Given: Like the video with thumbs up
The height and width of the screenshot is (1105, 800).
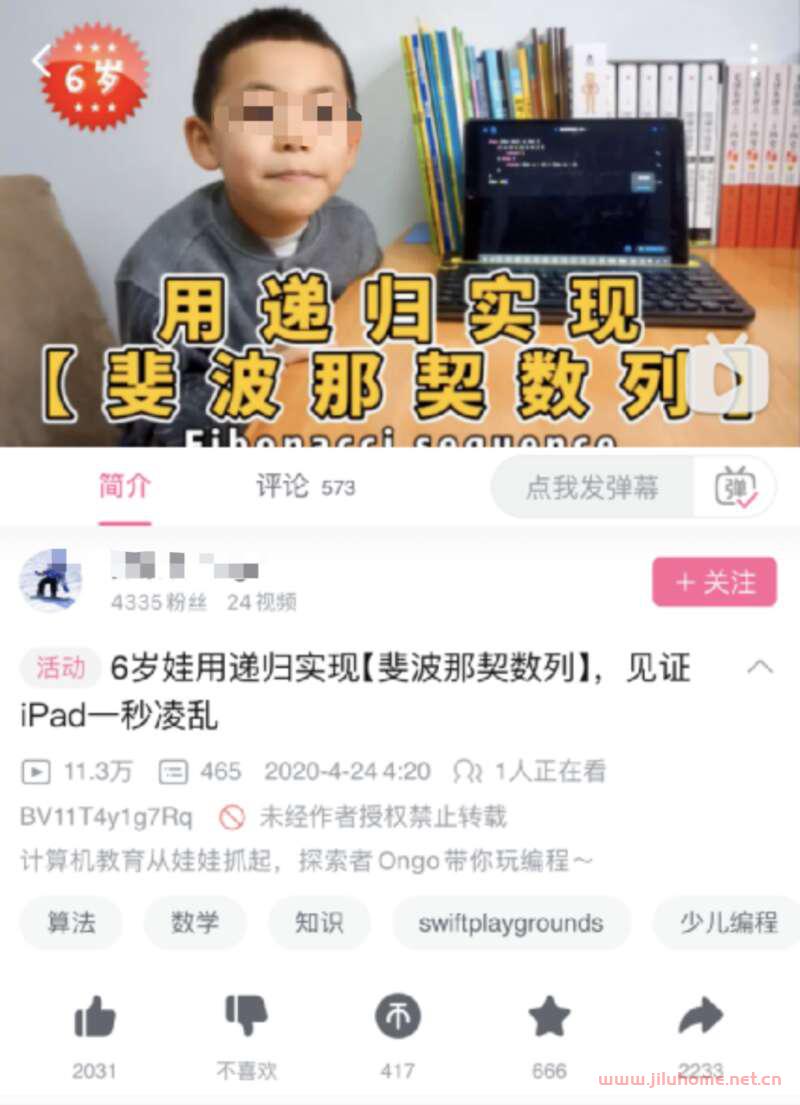Looking at the screenshot, I should click(95, 1018).
